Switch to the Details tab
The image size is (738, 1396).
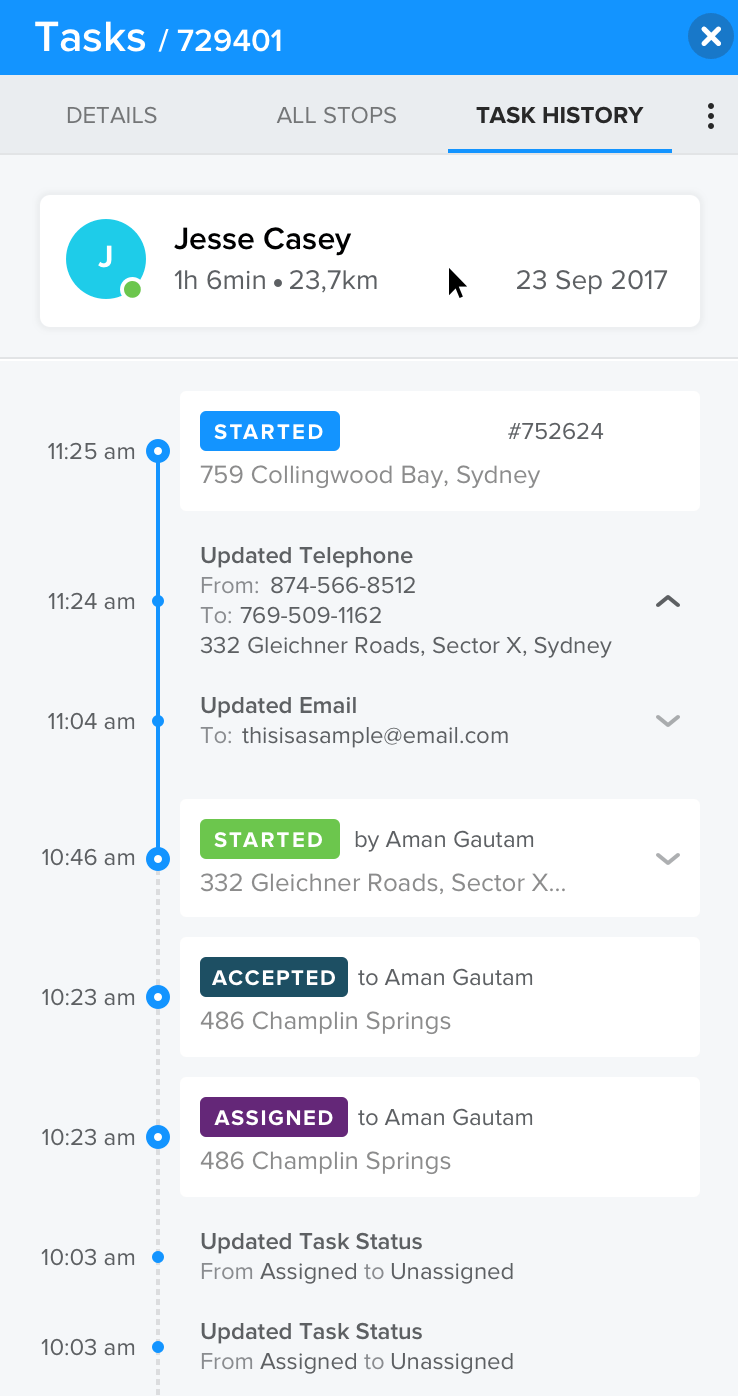(x=111, y=115)
